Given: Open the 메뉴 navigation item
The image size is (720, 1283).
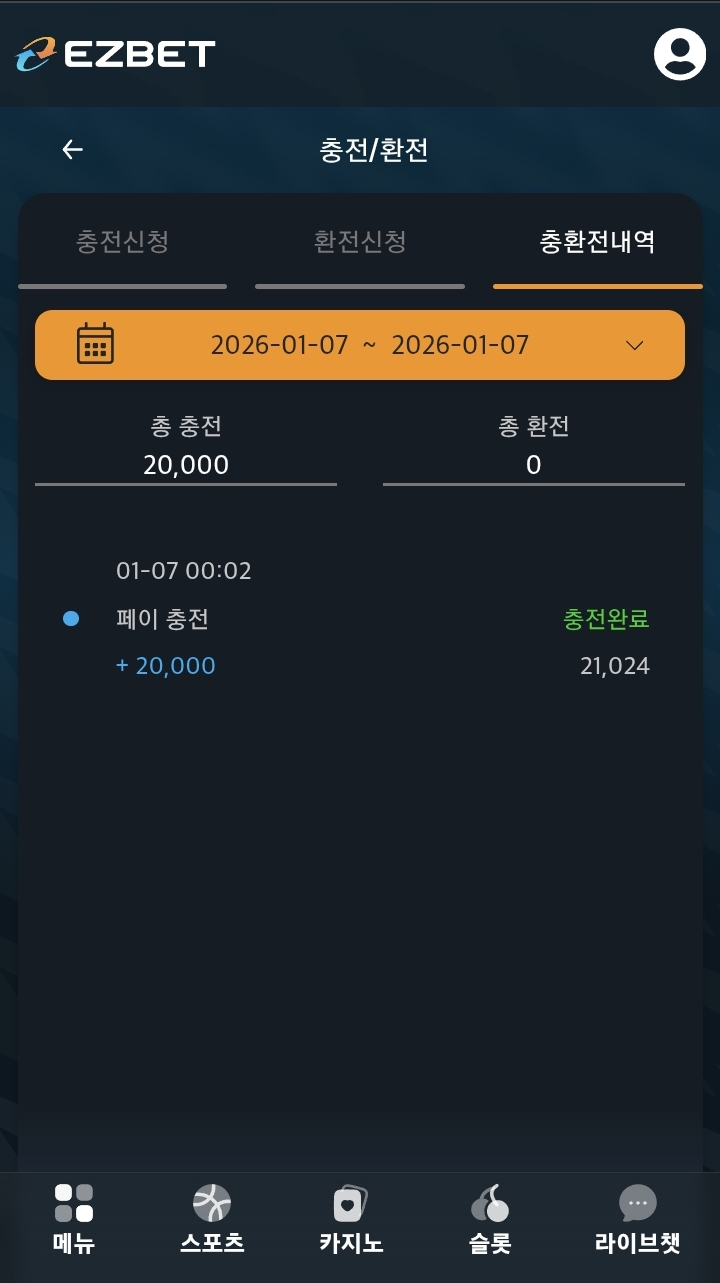Looking at the screenshot, I should [74, 1218].
